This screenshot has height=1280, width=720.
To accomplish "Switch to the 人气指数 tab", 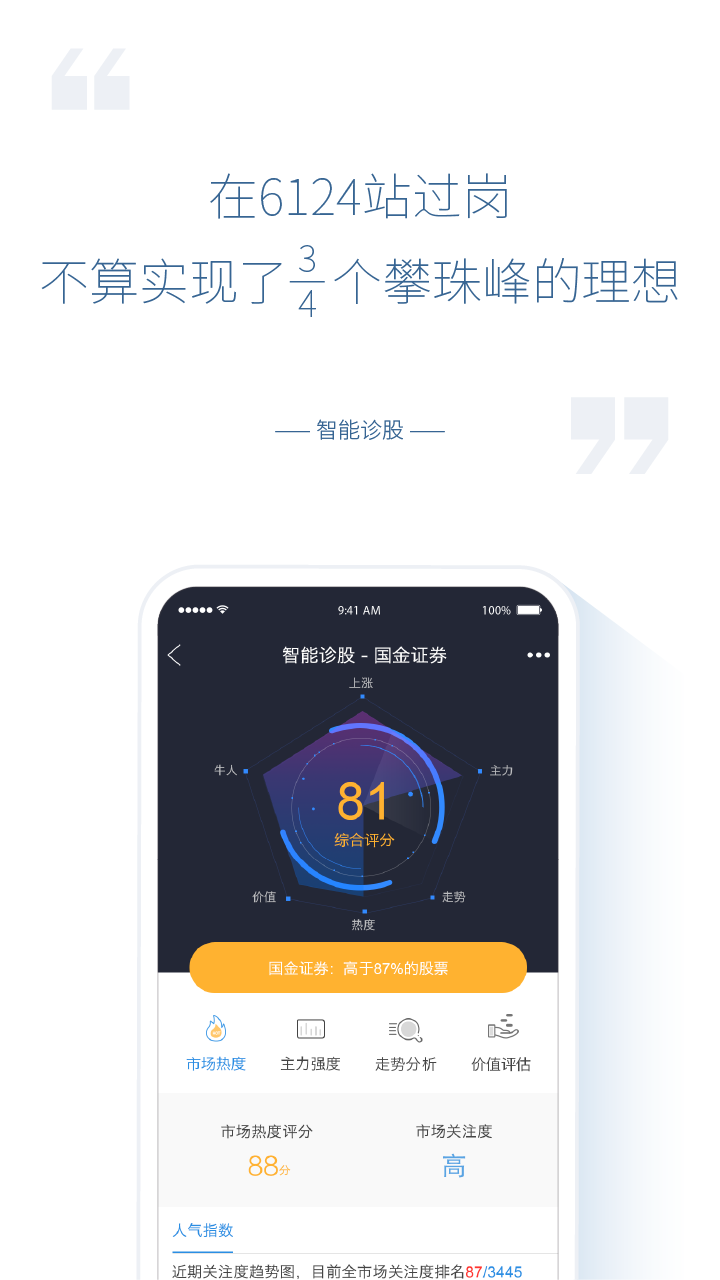I will pyautogui.click(x=202, y=1231).
